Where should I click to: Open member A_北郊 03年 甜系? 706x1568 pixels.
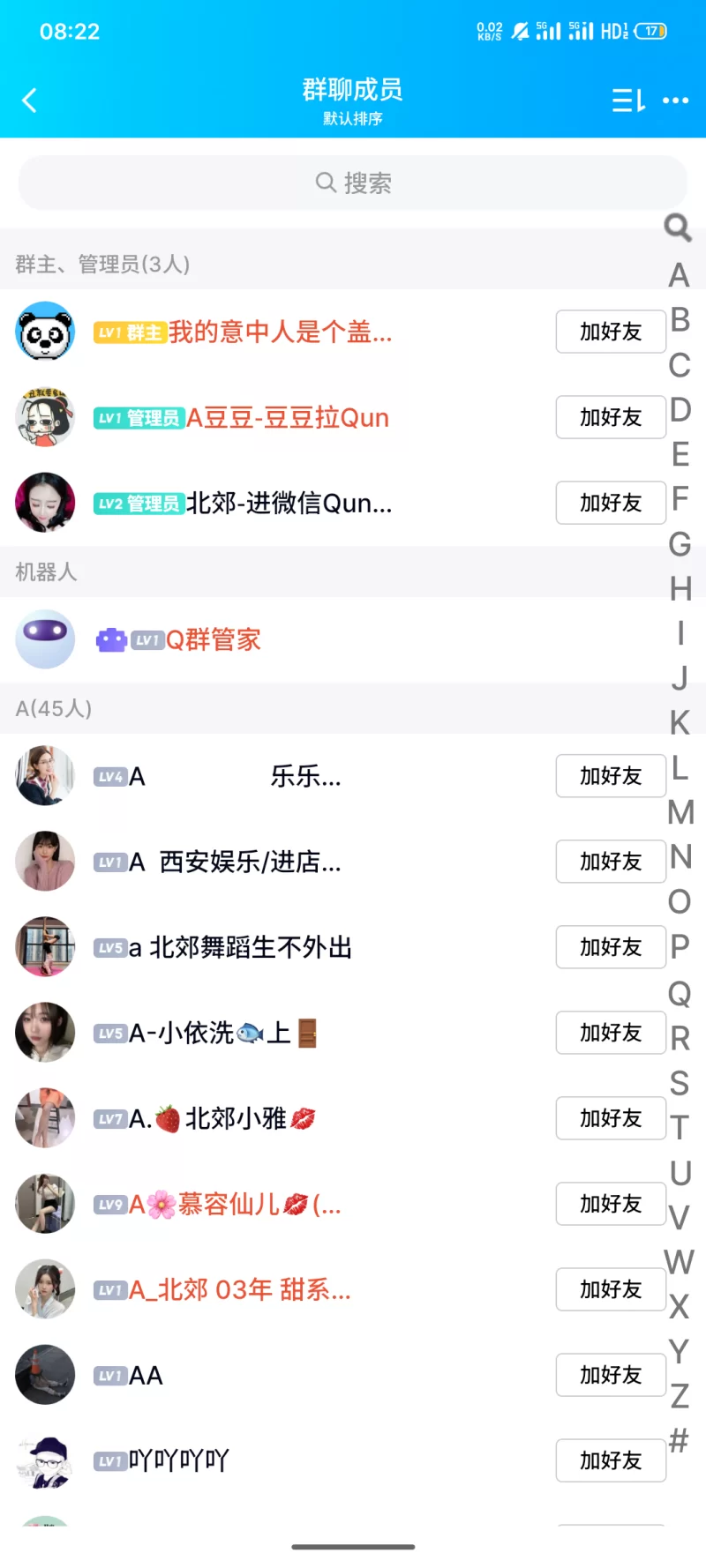click(238, 1289)
